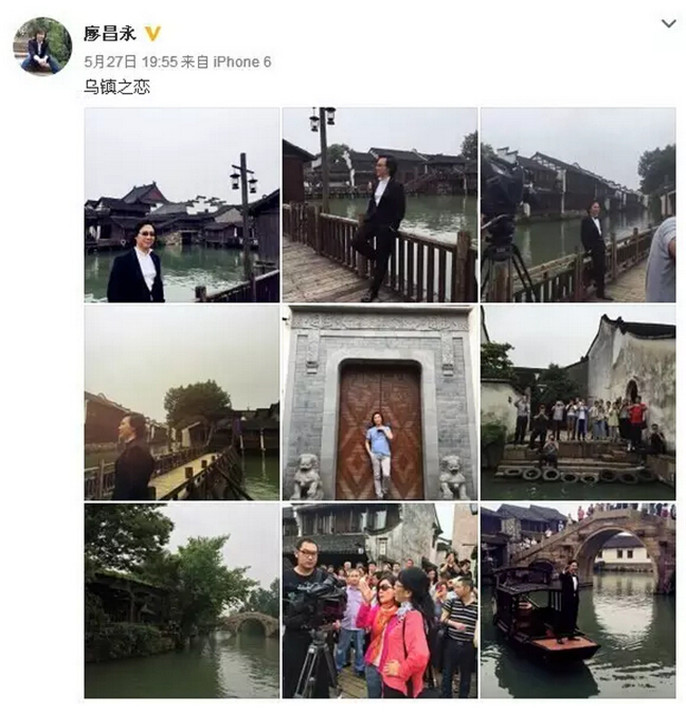686x714 pixels.
Task: Expand the post options chevron
Action: pos(668,23)
